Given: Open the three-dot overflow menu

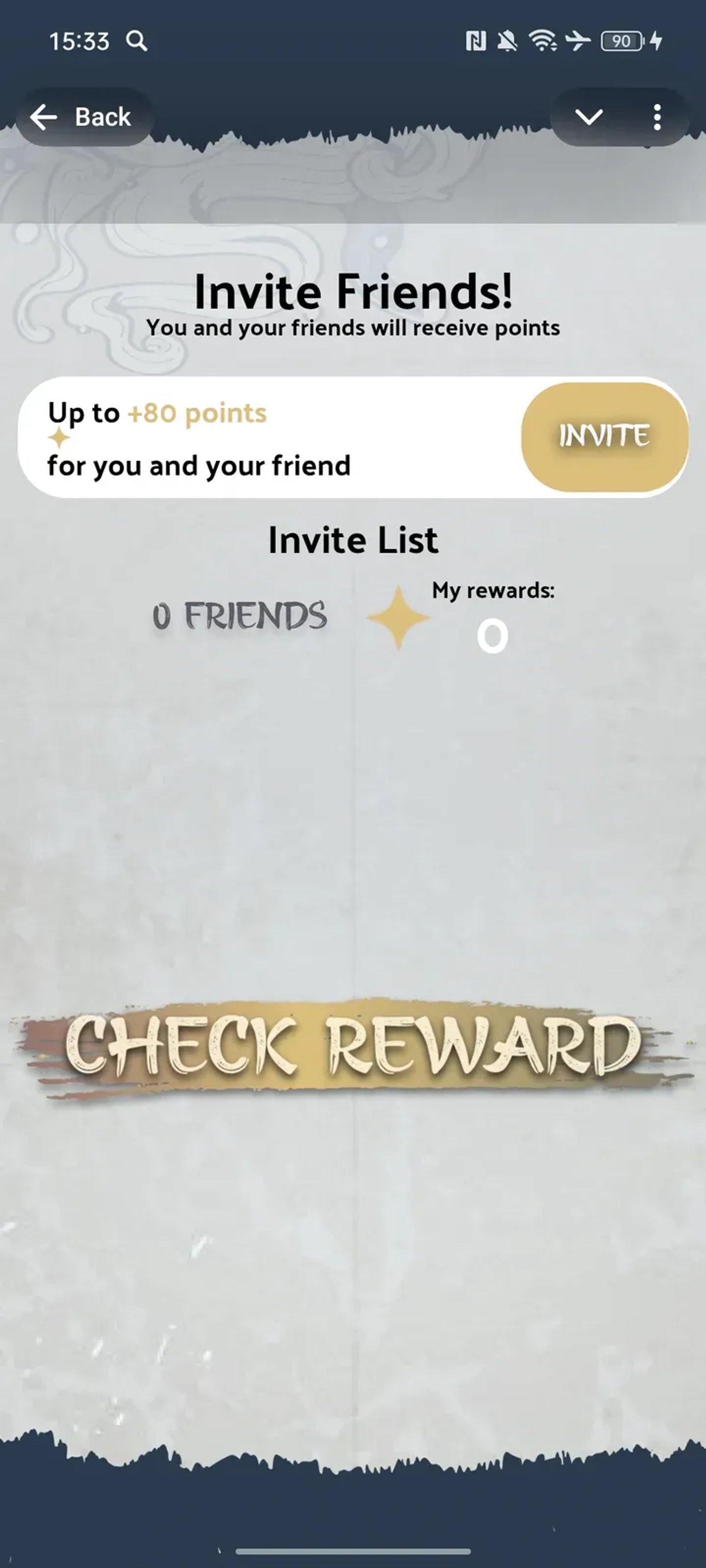Looking at the screenshot, I should click(658, 117).
